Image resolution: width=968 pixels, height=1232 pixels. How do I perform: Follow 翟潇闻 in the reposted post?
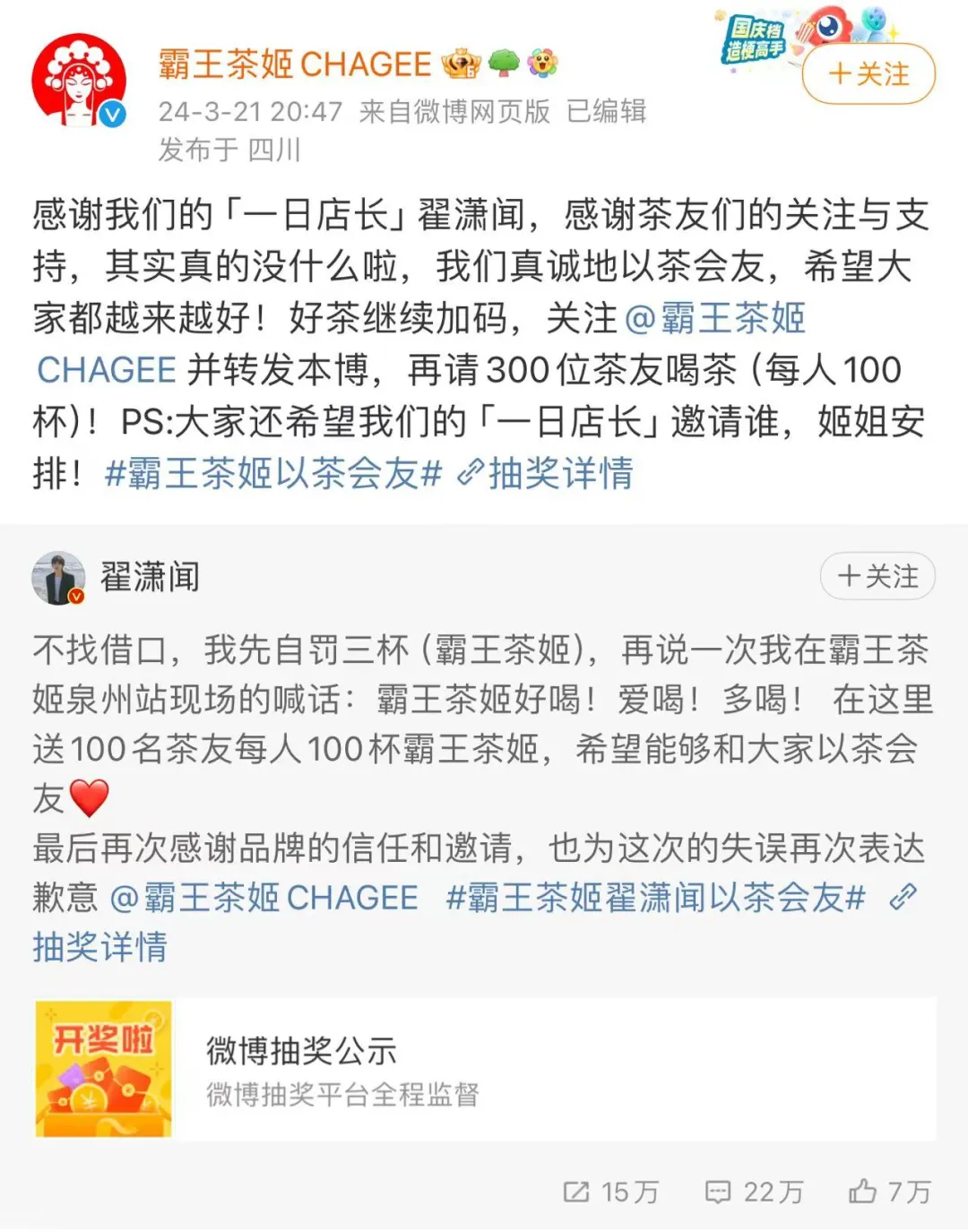tap(877, 576)
